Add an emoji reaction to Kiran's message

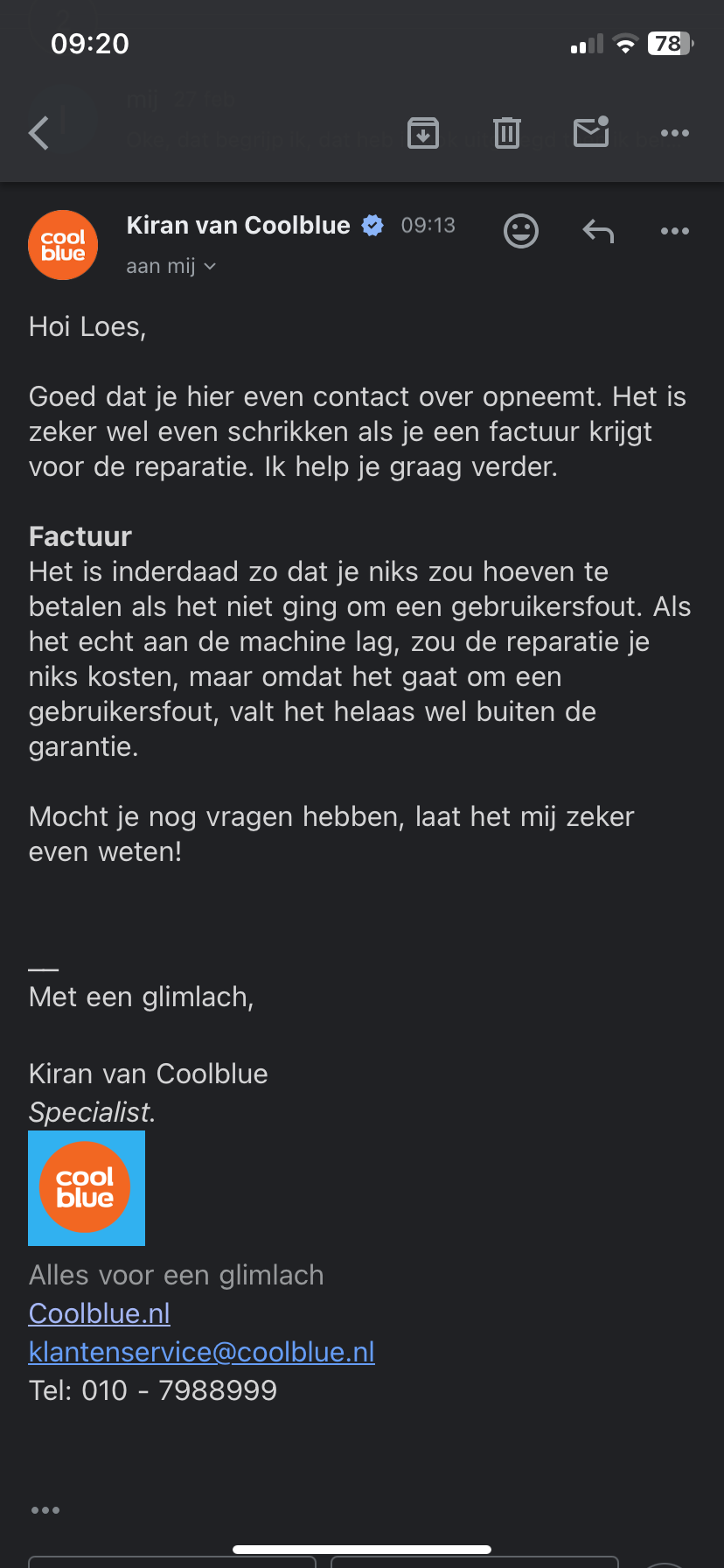(x=521, y=231)
